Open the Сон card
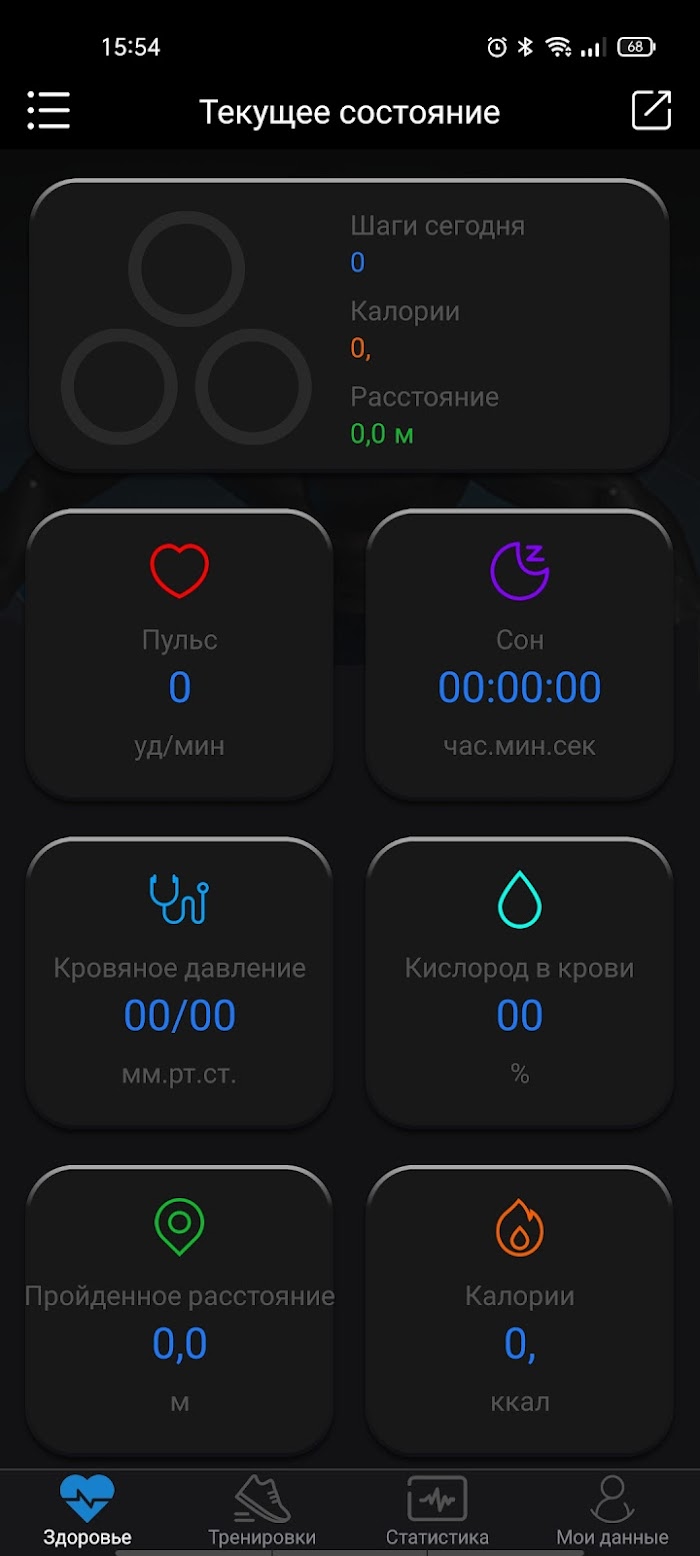Viewport: 700px width, 1556px height. (519, 654)
